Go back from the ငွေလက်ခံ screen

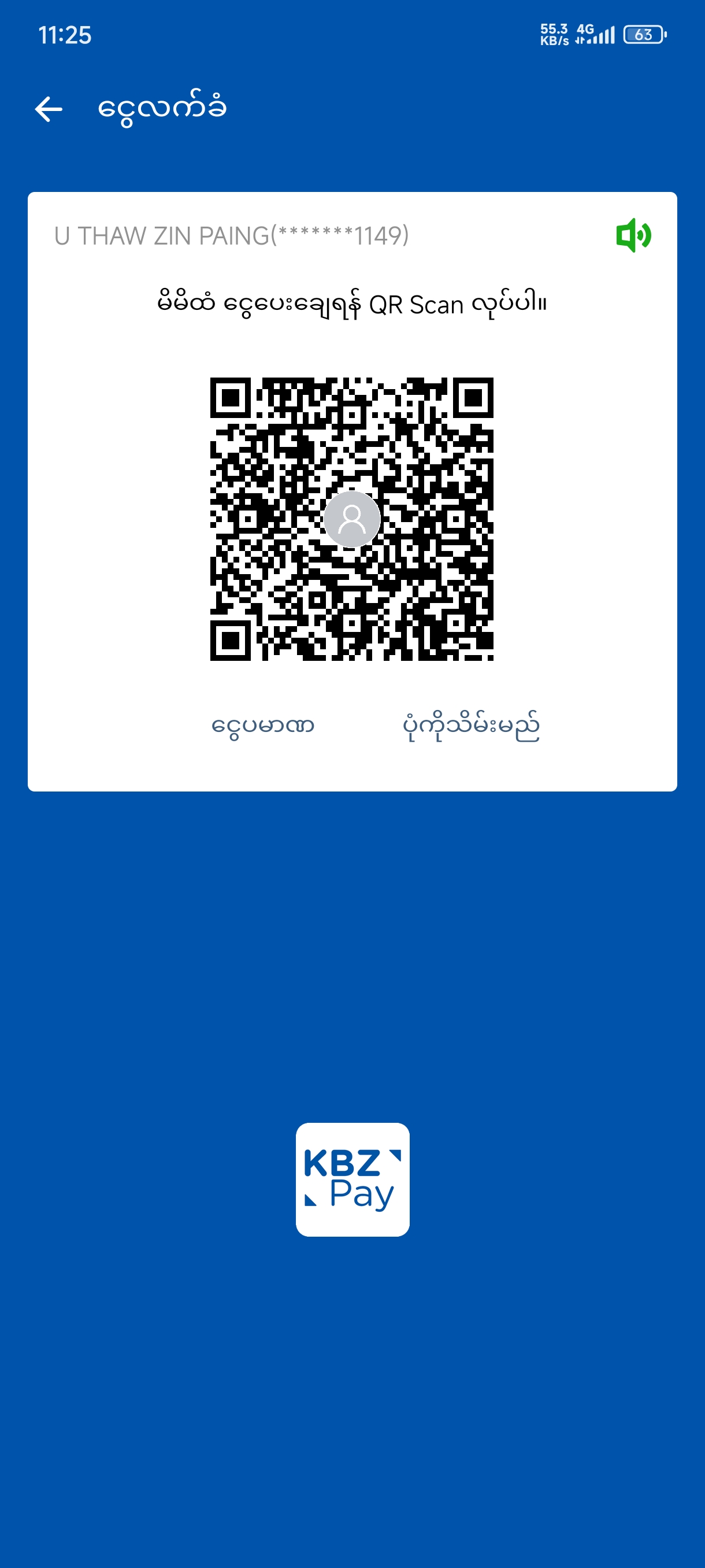[49, 109]
